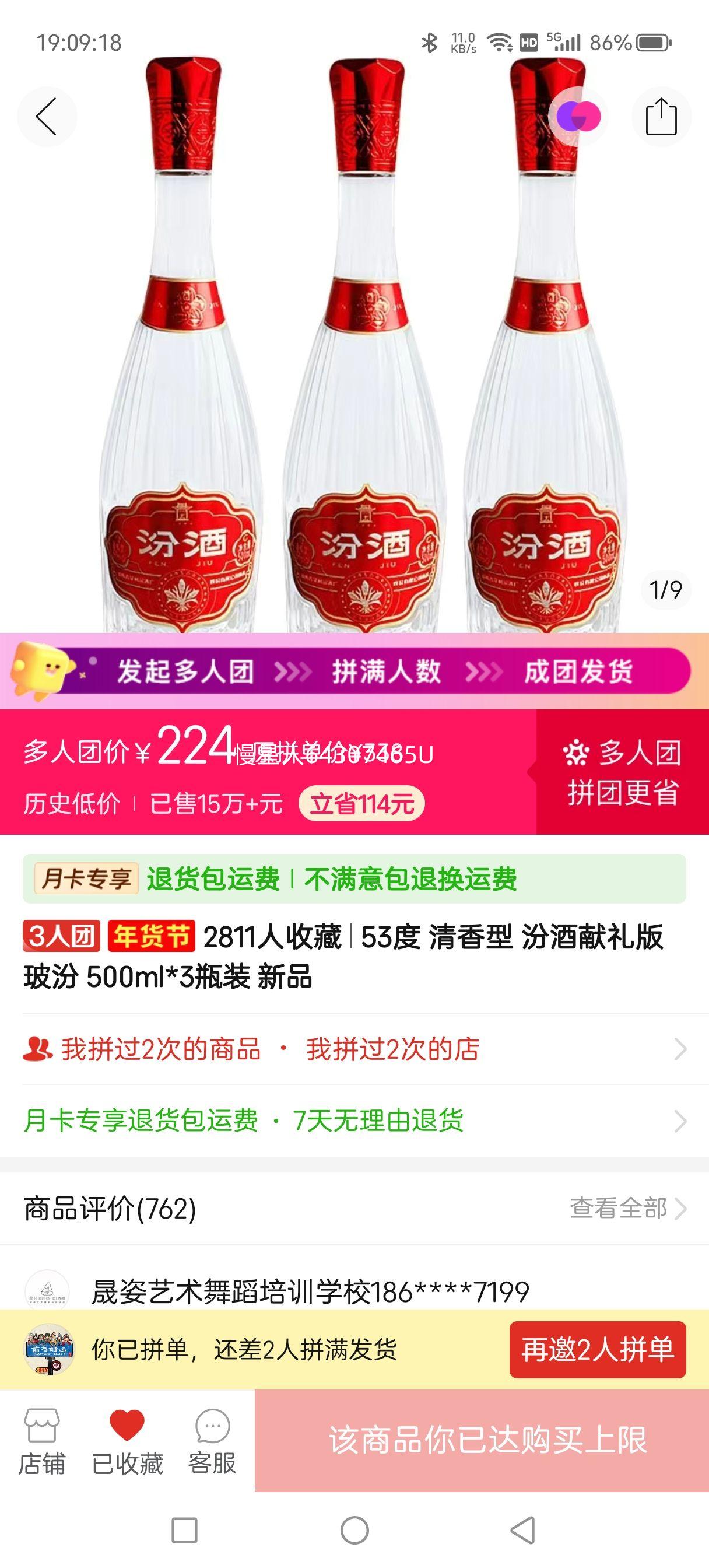This screenshot has width=709, height=1568.
Task: Tap the back arrow to return
Action: pyautogui.click(x=45, y=117)
